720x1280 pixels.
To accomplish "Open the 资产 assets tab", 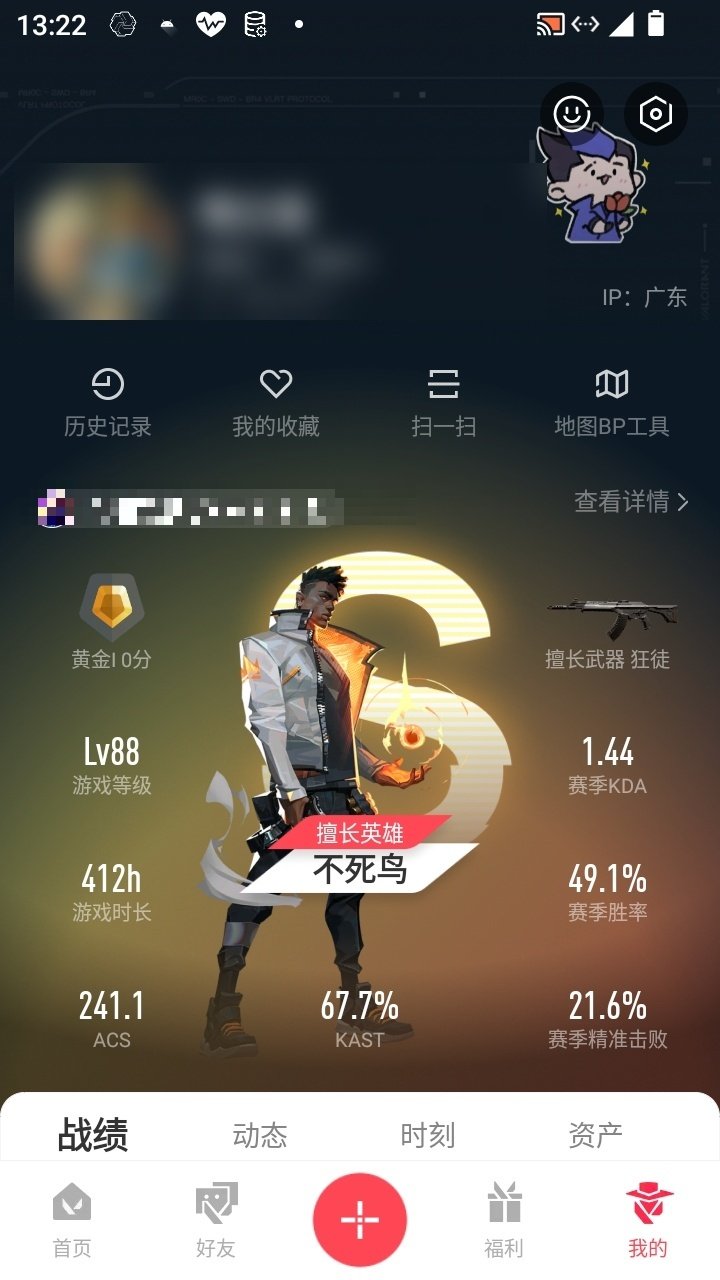I will tap(597, 1134).
